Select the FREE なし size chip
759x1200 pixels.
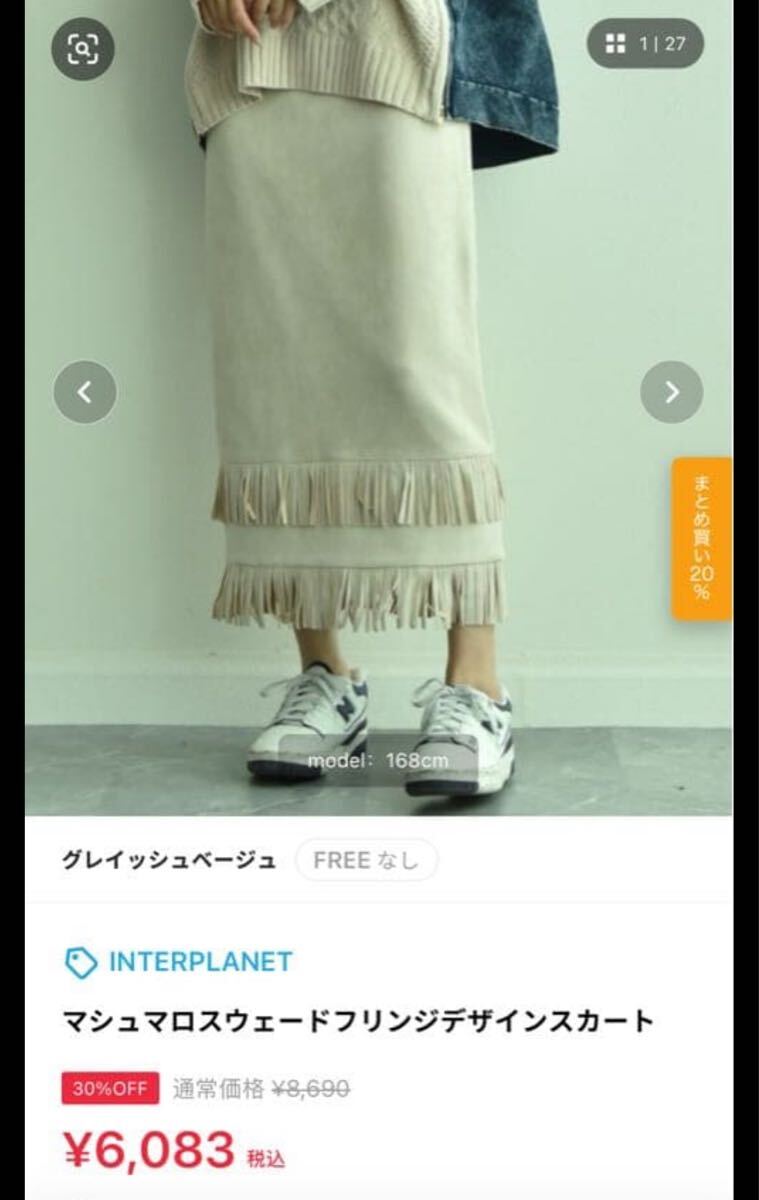pyautogui.click(x=366, y=860)
